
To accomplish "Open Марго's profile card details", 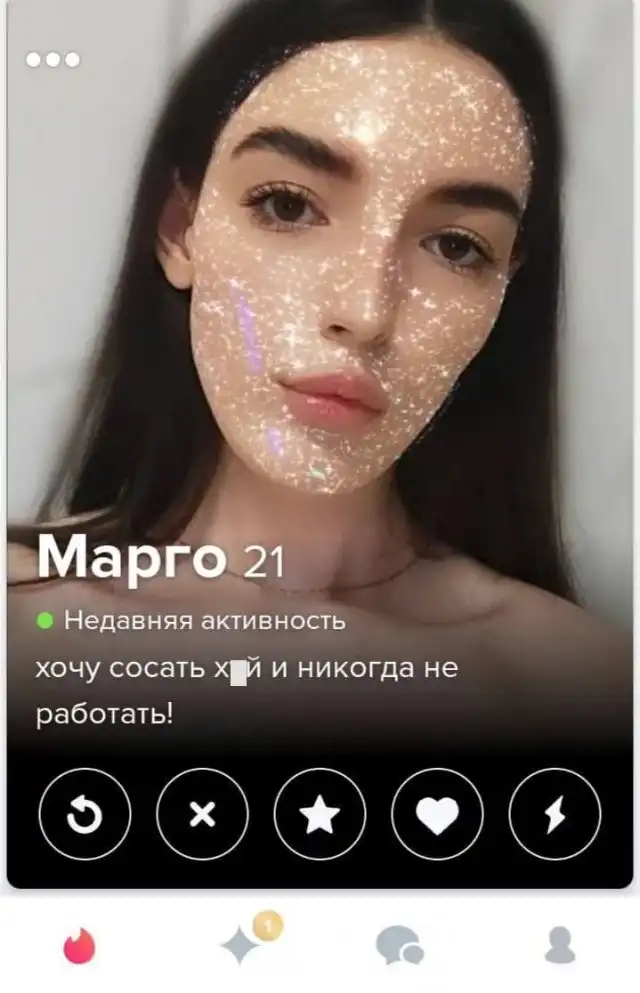I will (160, 560).
